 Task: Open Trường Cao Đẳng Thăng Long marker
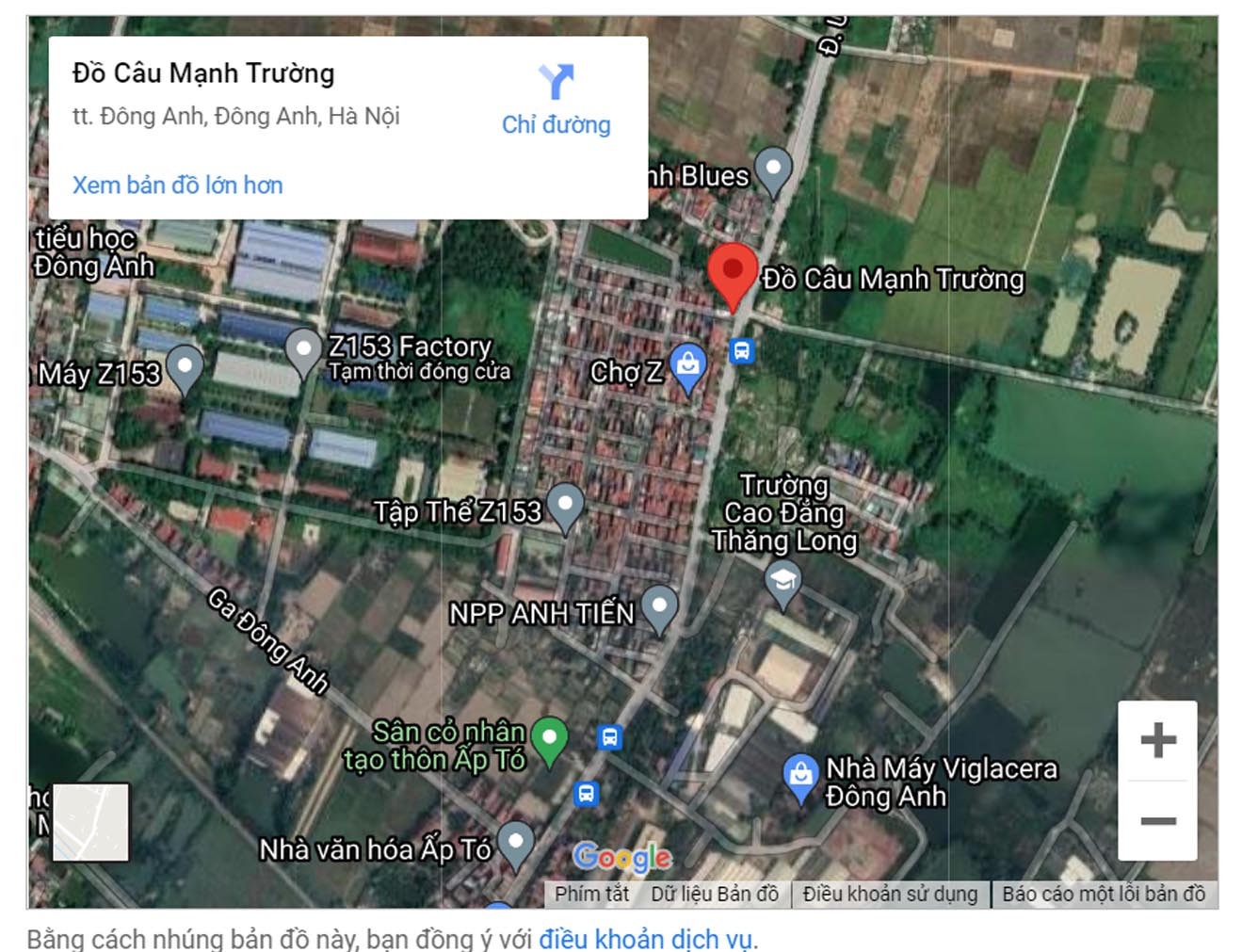pos(782,582)
